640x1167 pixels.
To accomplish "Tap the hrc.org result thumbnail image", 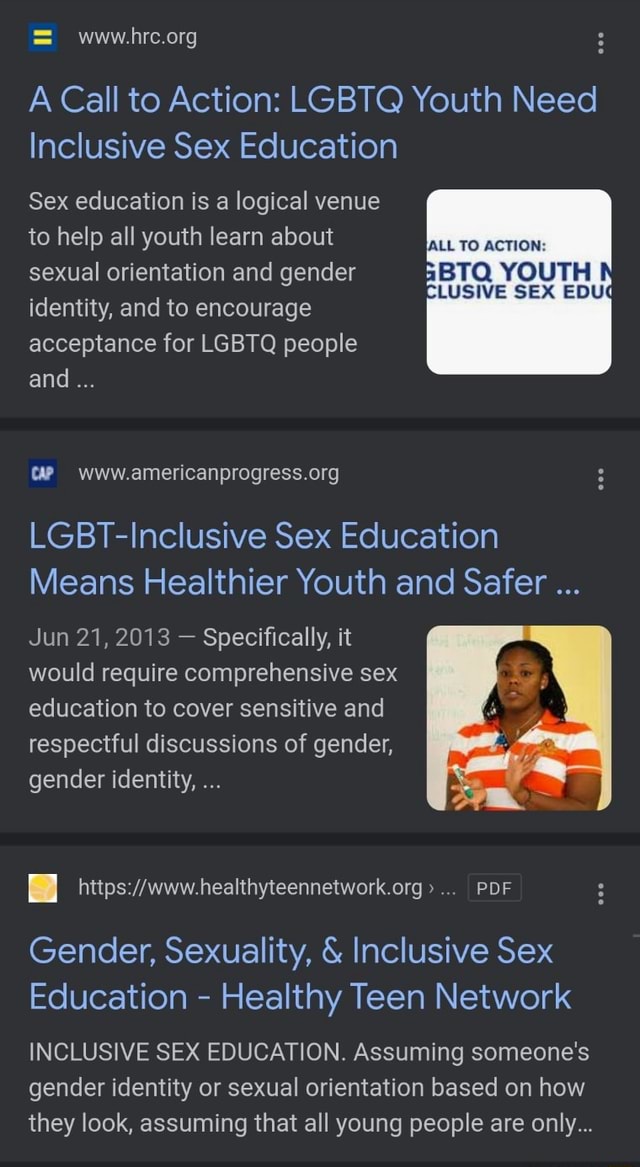I will pyautogui.click(x=519, y=281).
